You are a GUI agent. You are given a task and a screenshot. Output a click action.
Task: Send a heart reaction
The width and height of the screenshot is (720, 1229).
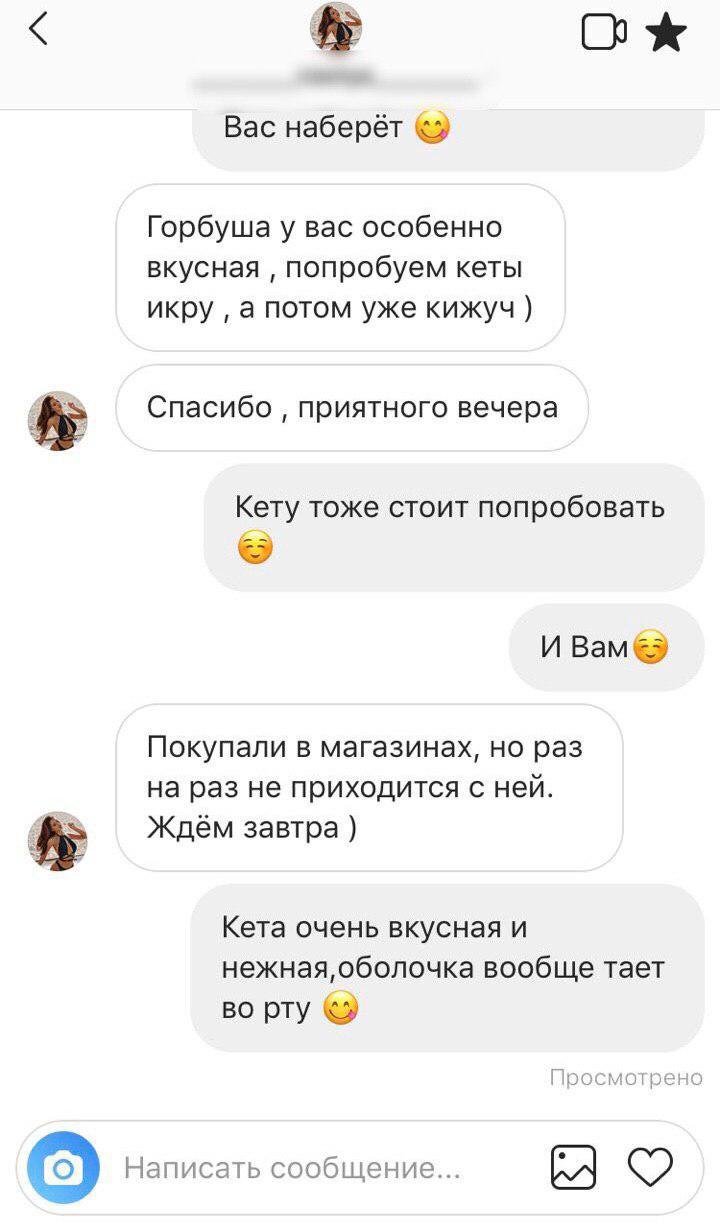(650, 1167)
